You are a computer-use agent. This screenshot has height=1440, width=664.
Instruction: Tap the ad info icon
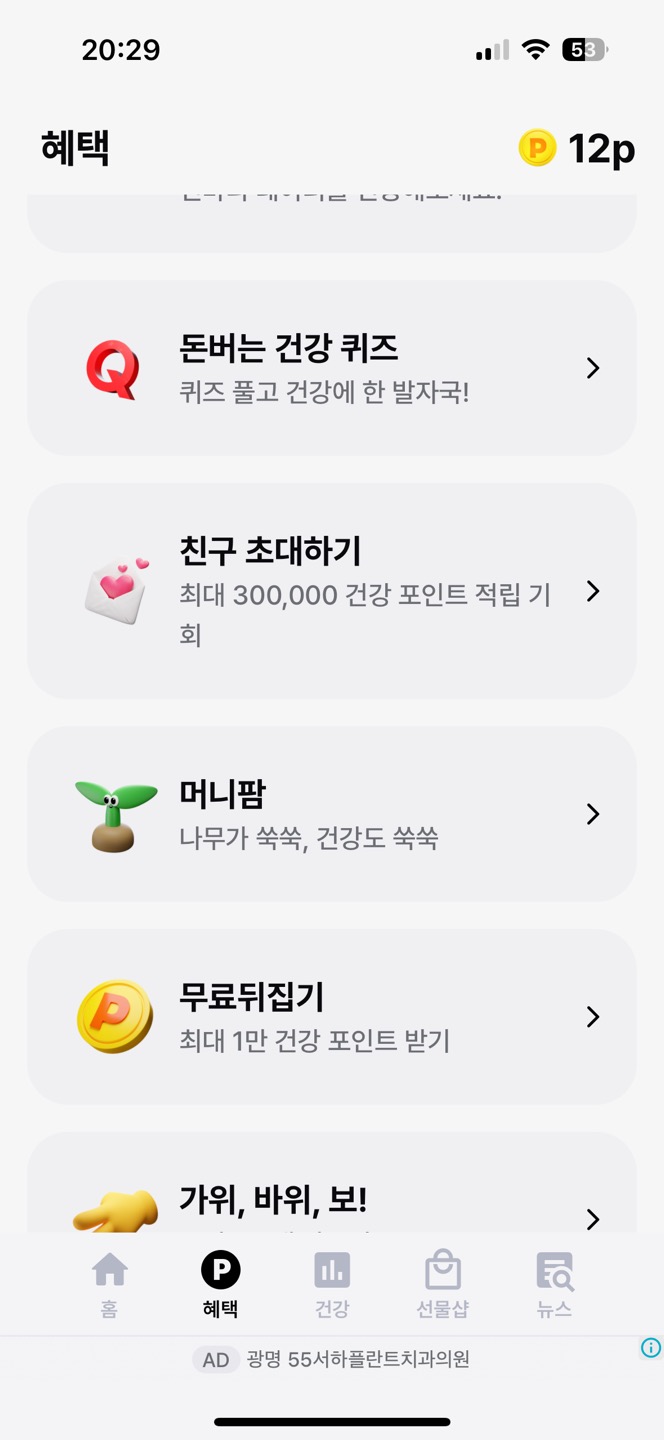click(651, 1348)
